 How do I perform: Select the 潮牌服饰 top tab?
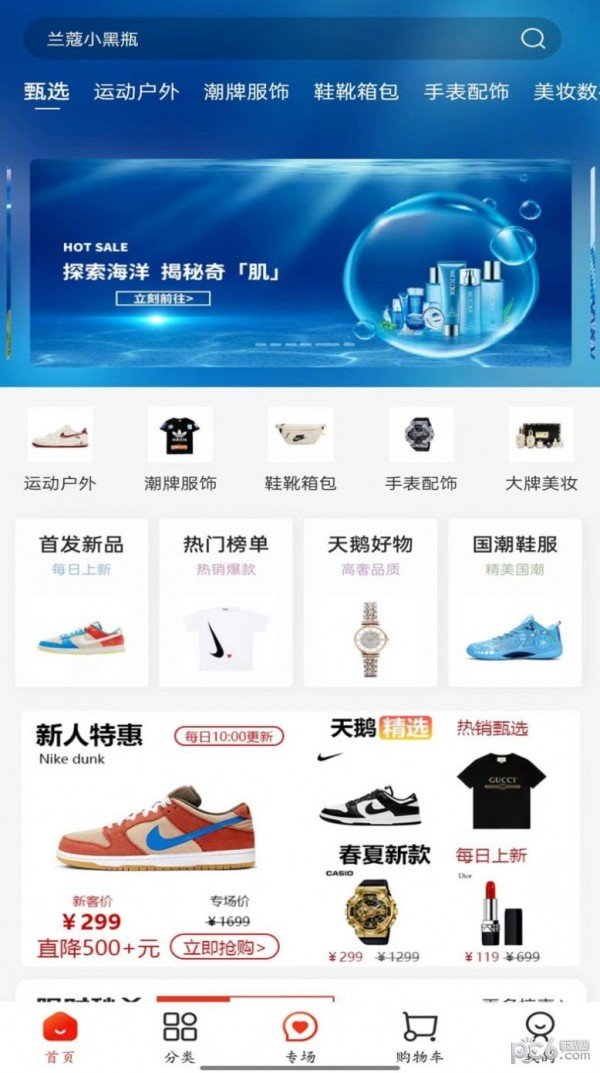pos(246,92)
